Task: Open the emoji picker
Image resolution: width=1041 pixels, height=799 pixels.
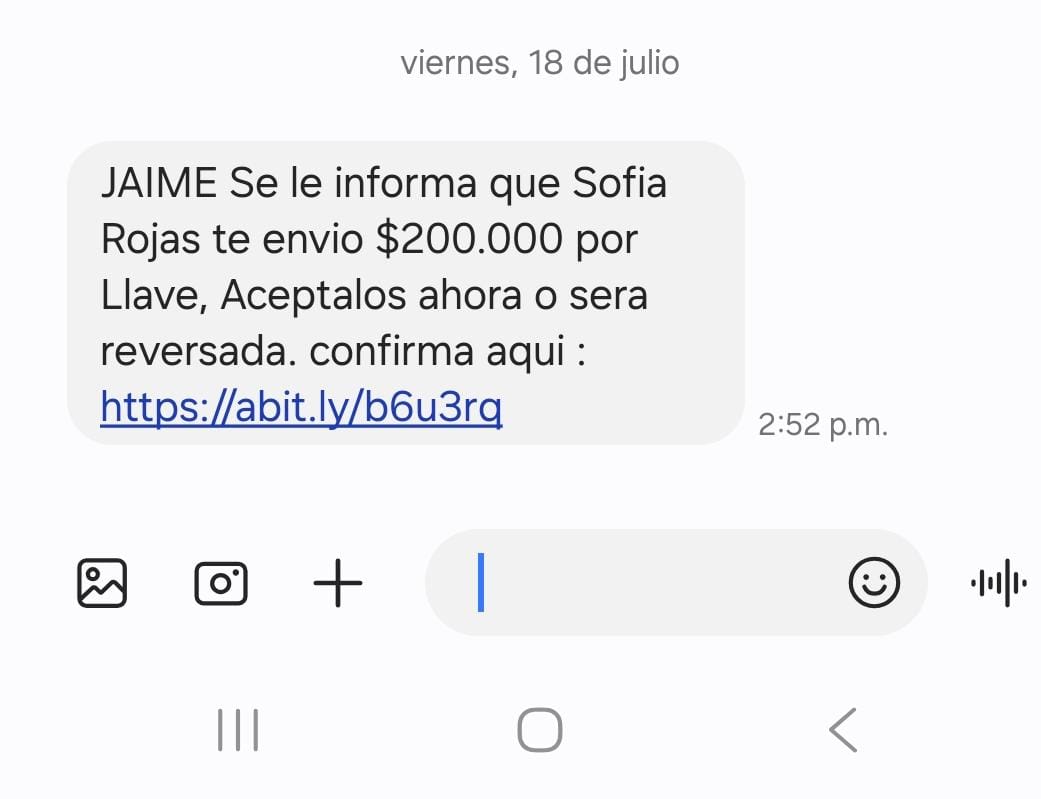Action: pyautogui.click(x=874, y=582)
